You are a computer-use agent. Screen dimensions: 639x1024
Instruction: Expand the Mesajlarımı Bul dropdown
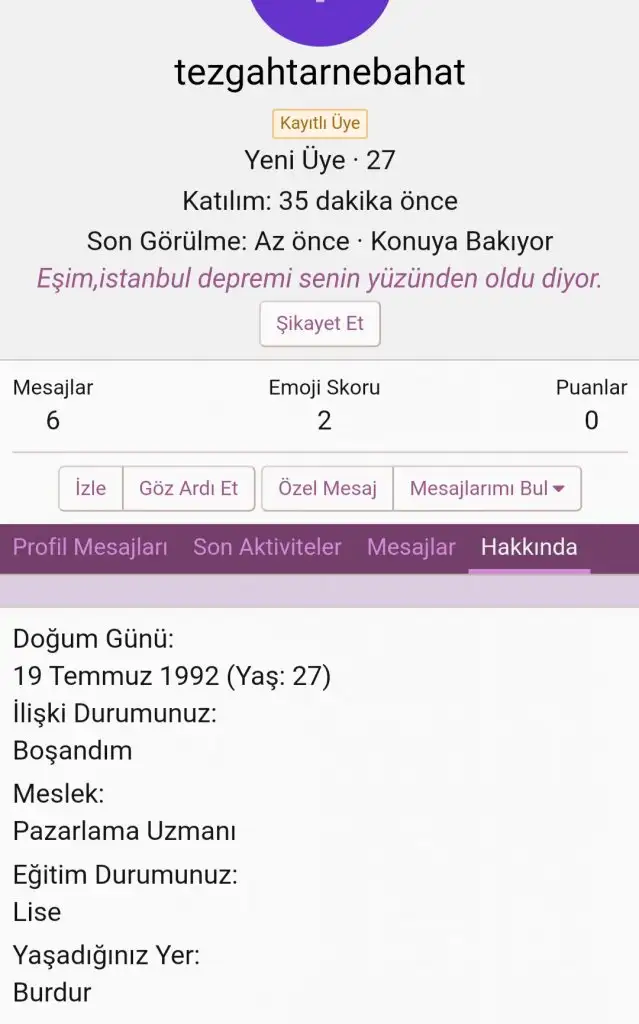pos(487,489)
